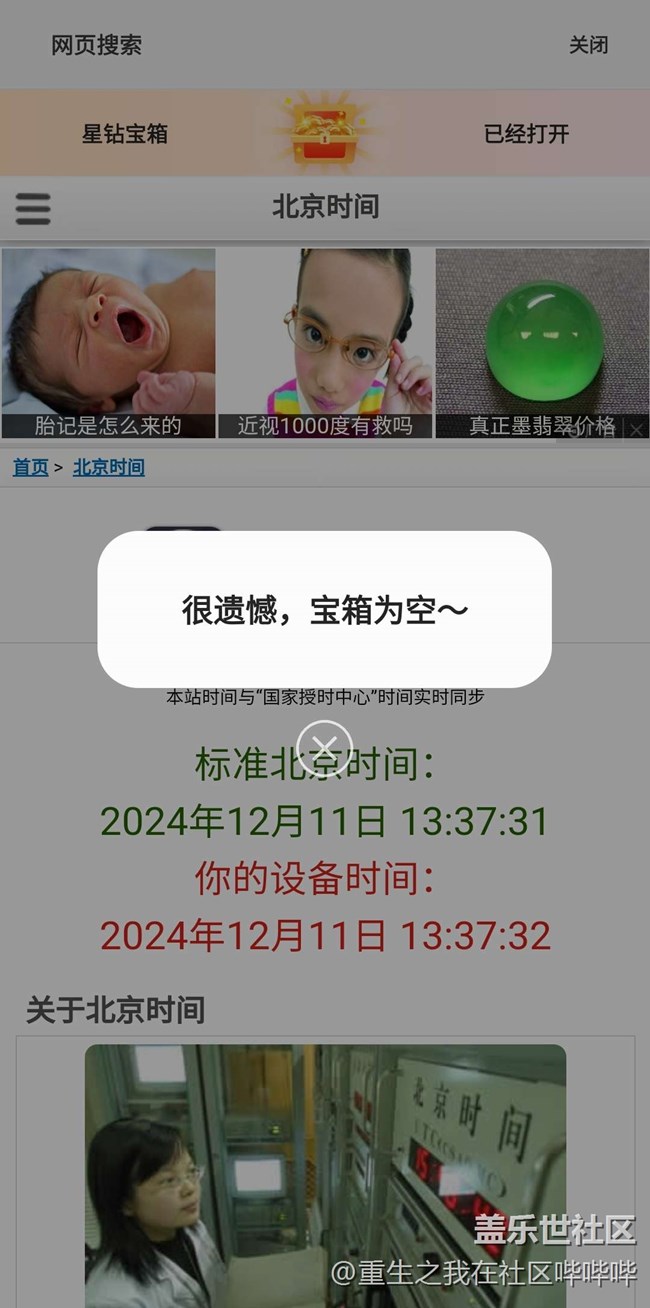Dismiss the empty treasure box popup

click(x=324, y=748)
